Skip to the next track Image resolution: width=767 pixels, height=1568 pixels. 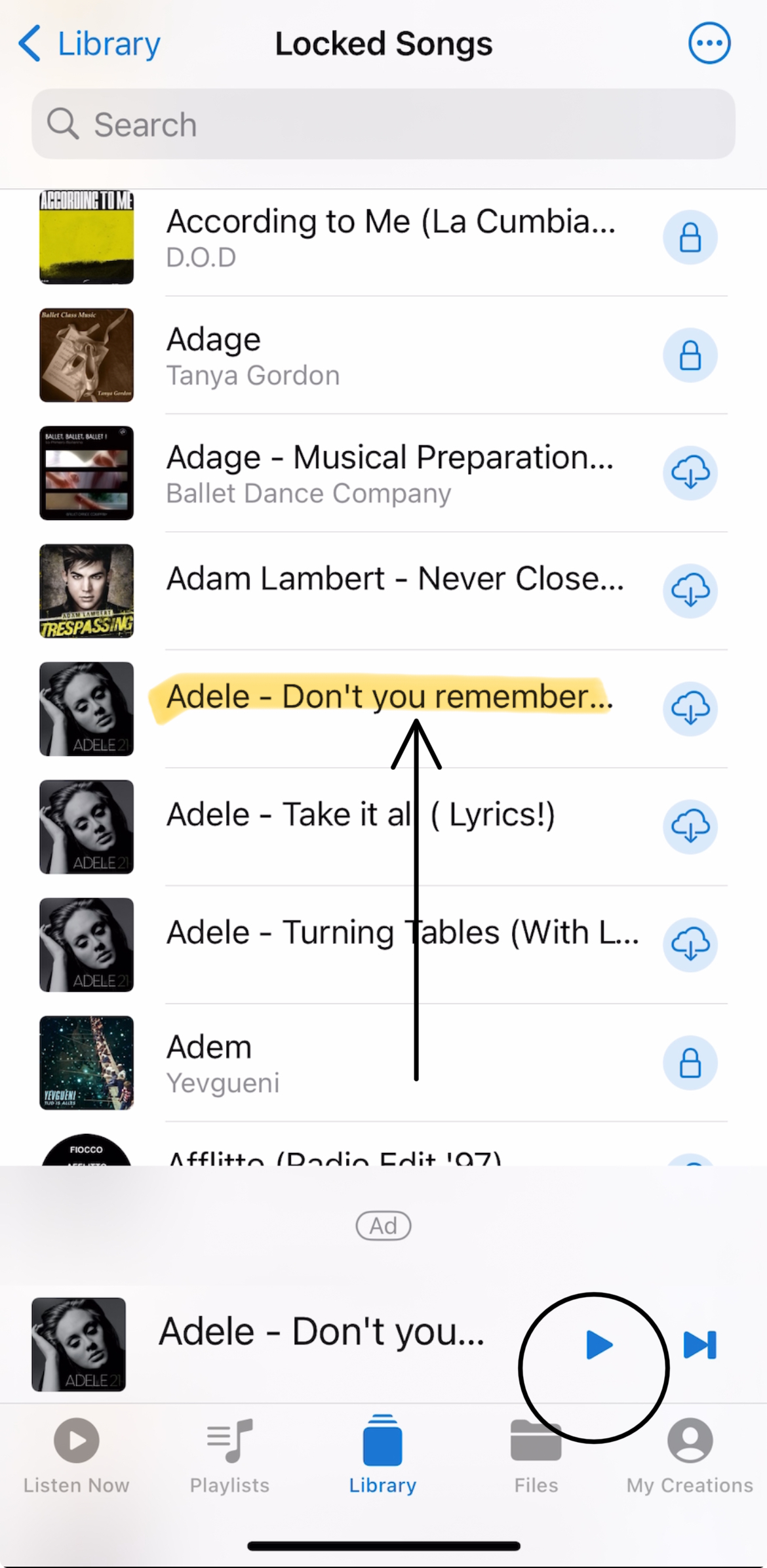tap(699, 1344)
